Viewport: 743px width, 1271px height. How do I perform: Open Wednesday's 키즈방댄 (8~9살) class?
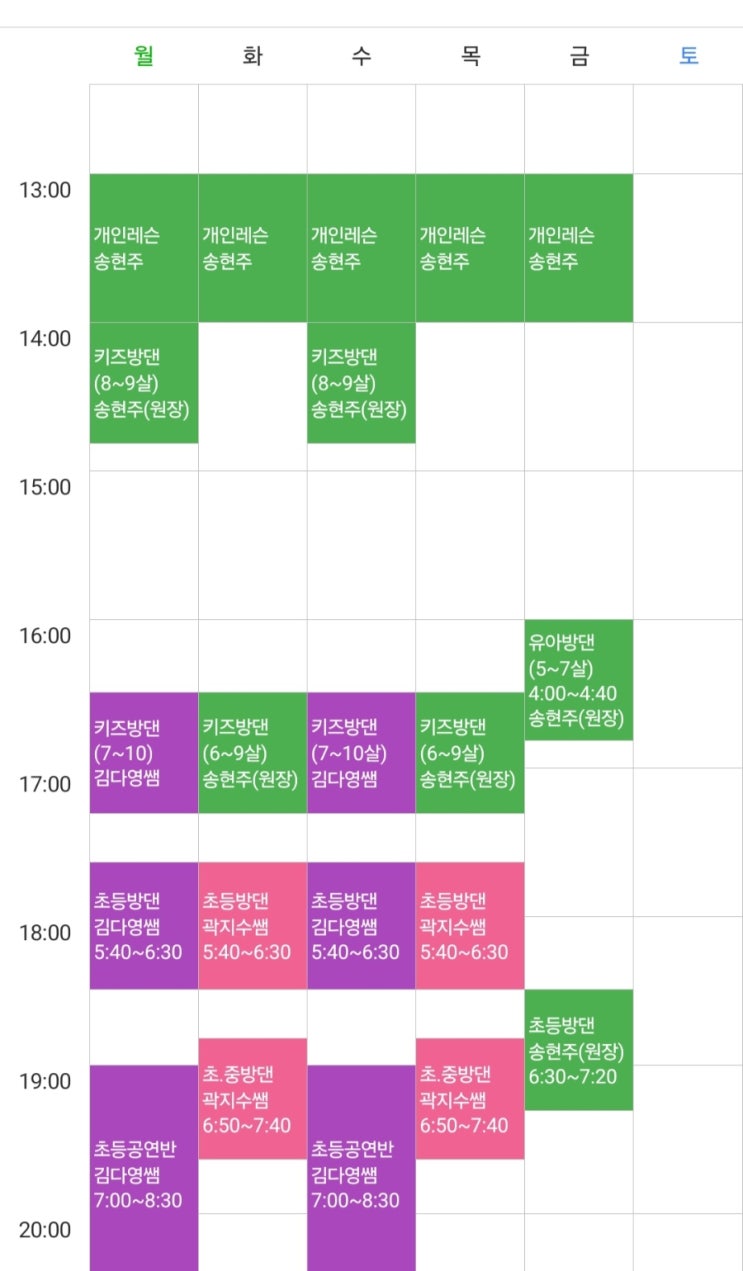[361, 383]
